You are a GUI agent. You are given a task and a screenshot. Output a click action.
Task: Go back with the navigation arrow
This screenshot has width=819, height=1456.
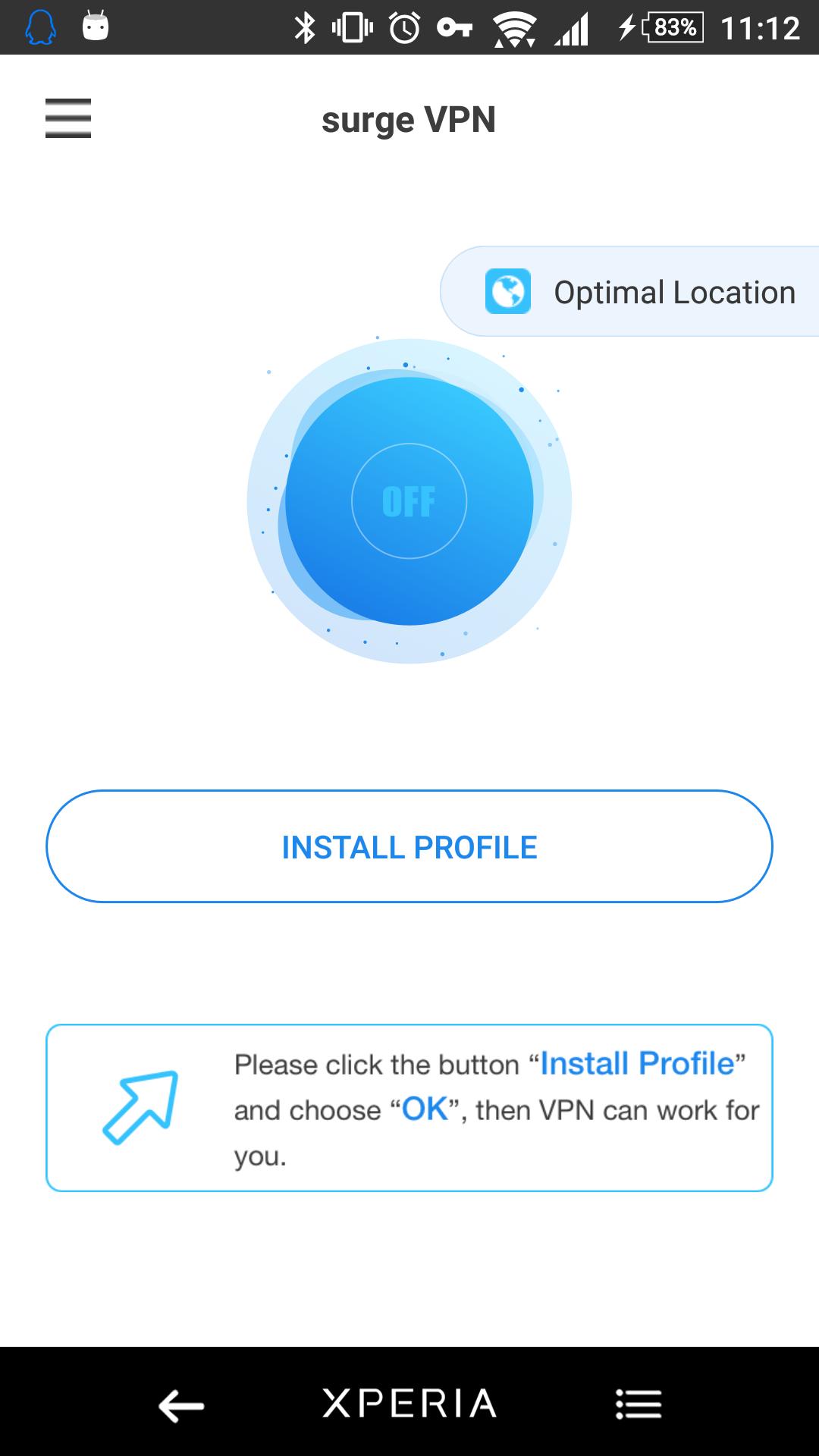pos(181,1404)
